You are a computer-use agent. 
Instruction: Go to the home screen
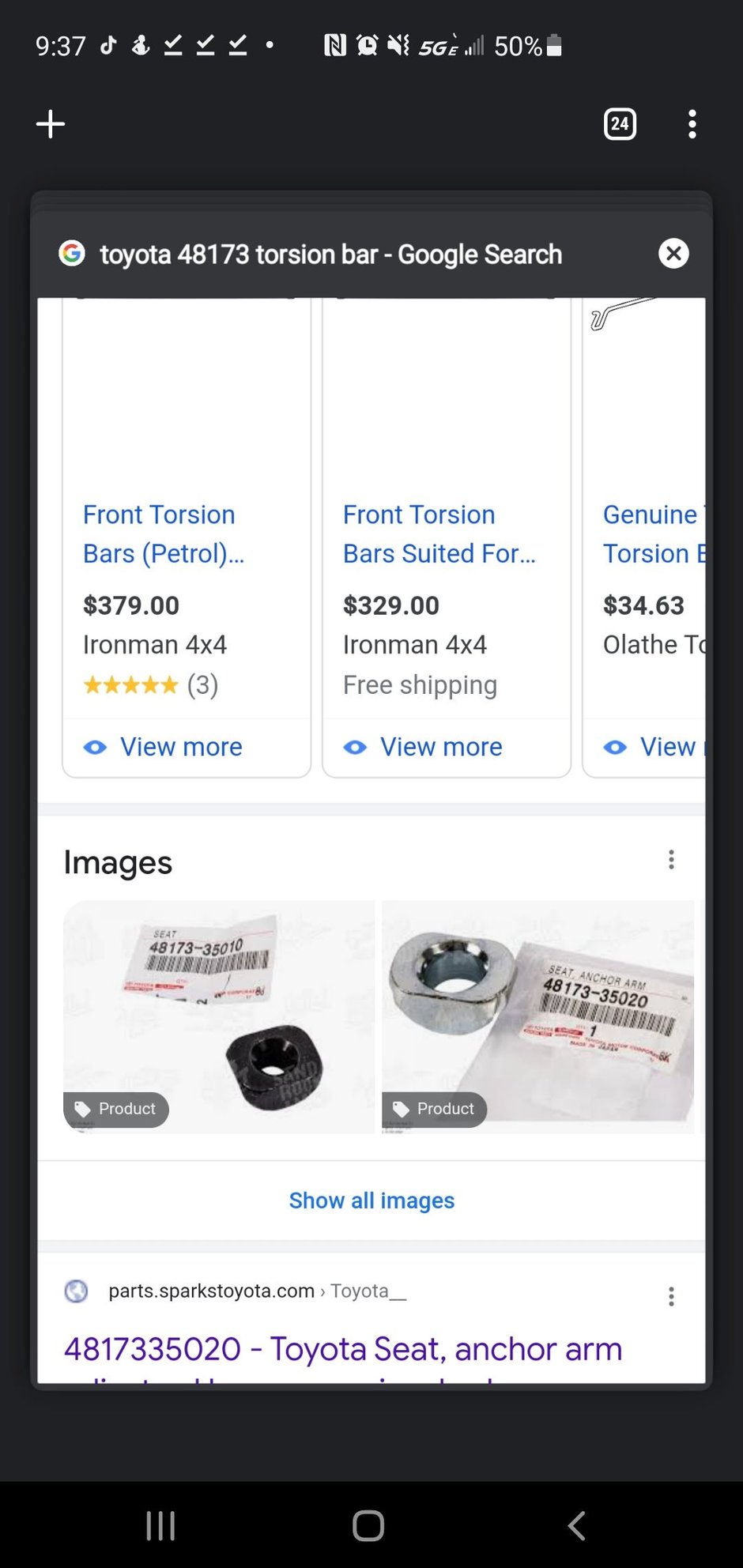tap(368, 1525)
